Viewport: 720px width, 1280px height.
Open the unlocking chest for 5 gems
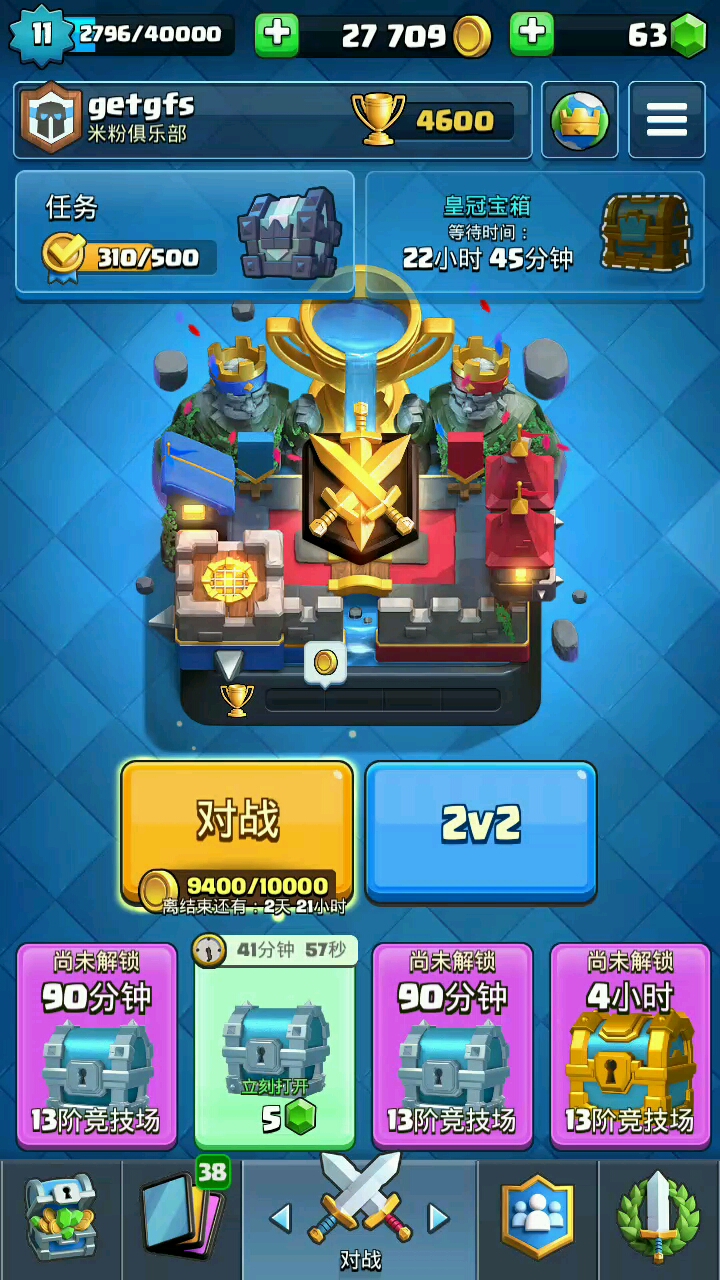275,1045
